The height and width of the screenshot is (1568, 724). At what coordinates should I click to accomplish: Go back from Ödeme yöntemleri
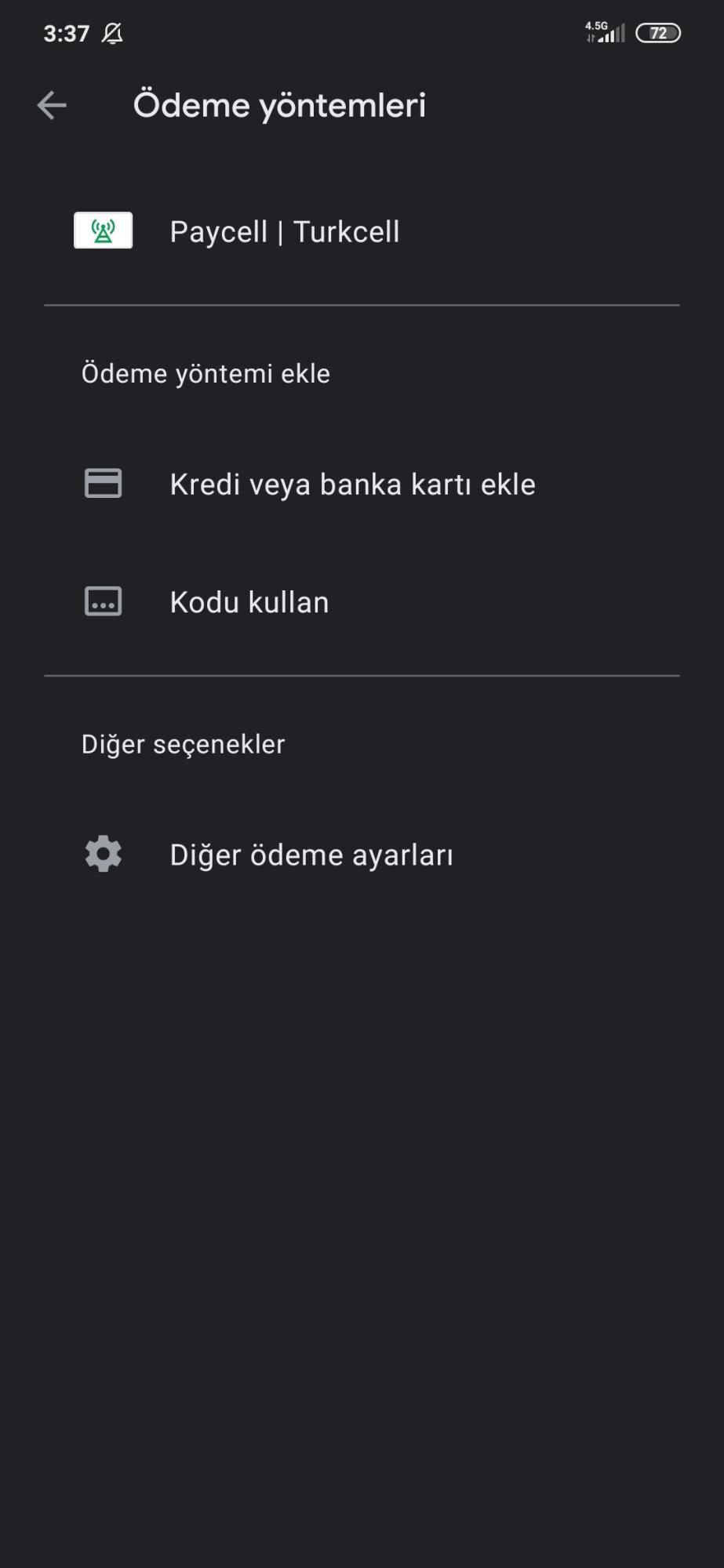point(52,105)
